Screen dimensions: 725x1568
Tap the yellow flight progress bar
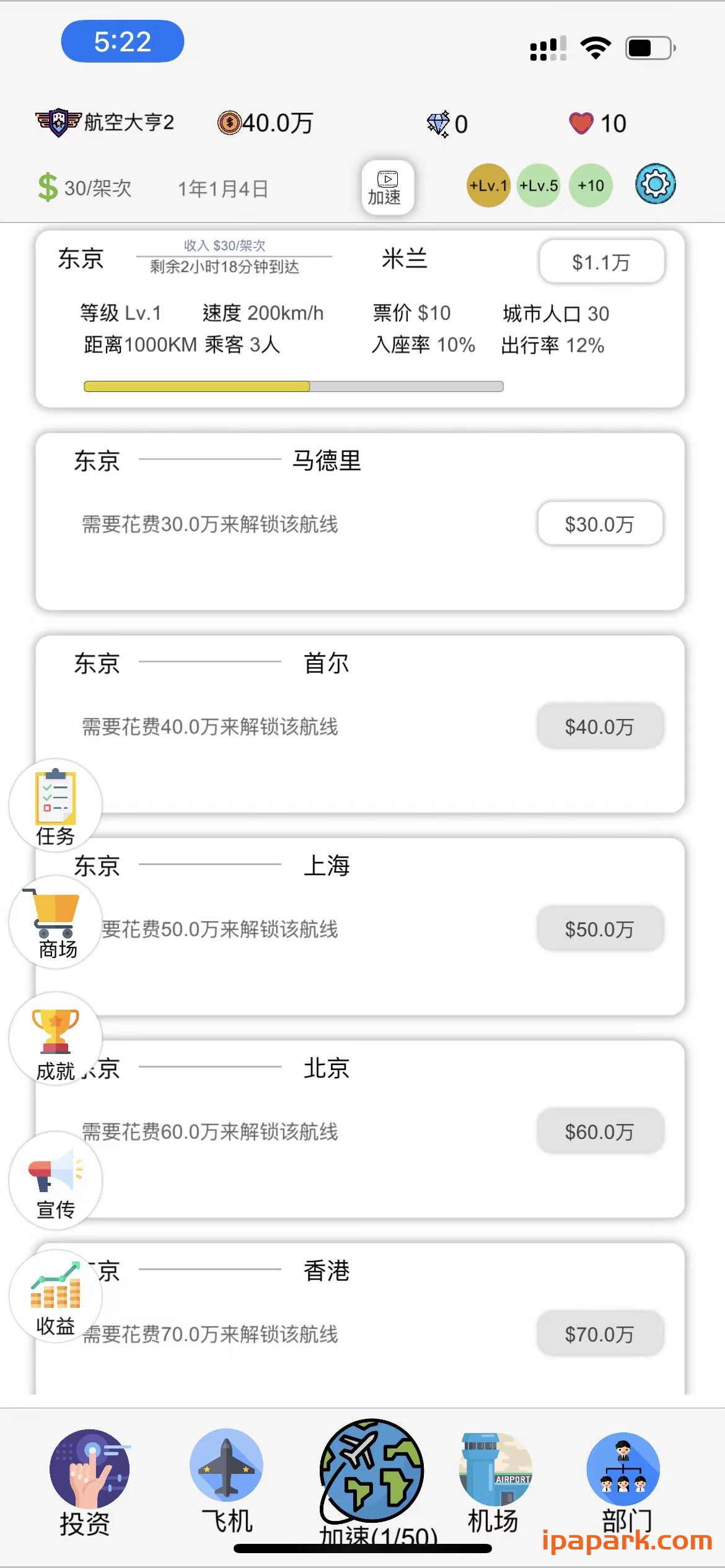click(291, 386)
